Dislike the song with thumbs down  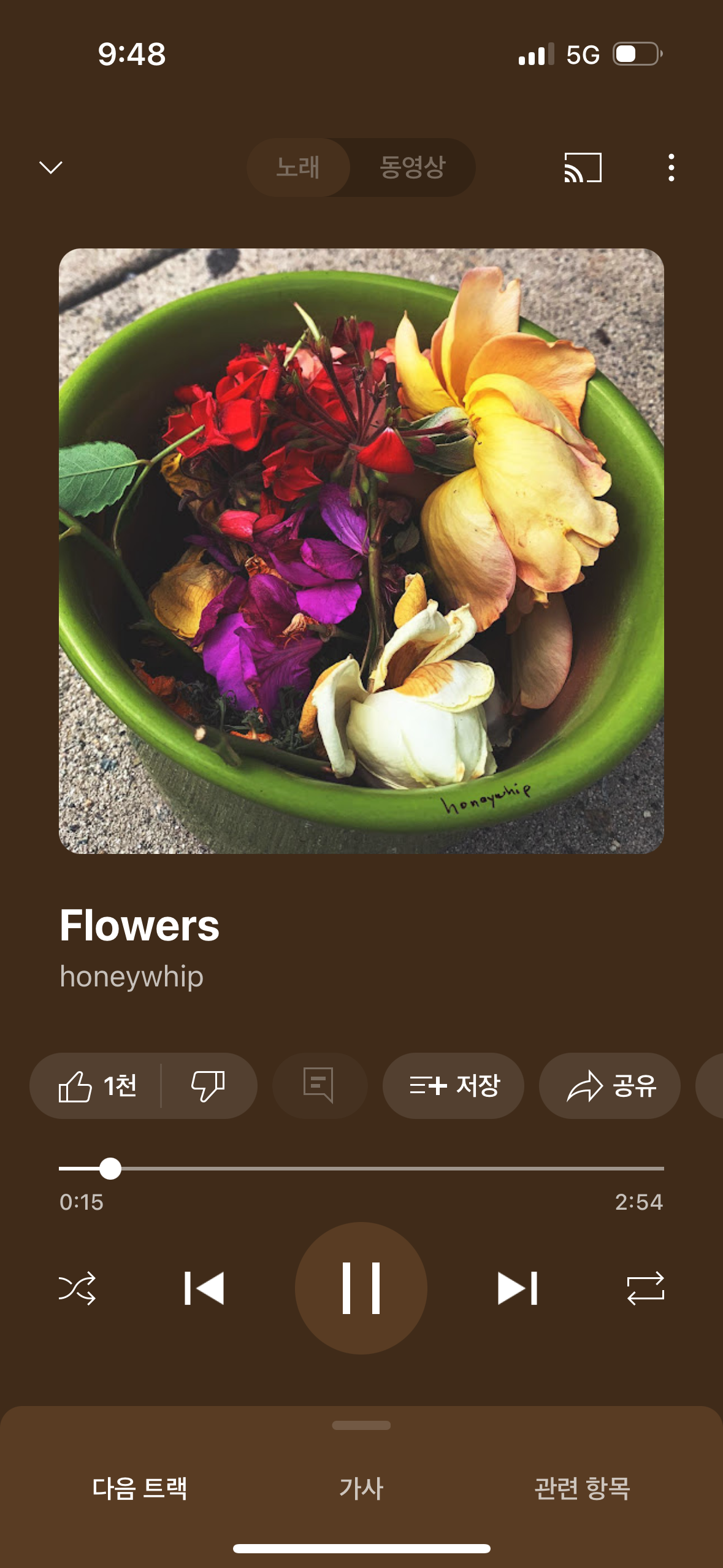click(x=208, y=1086)
